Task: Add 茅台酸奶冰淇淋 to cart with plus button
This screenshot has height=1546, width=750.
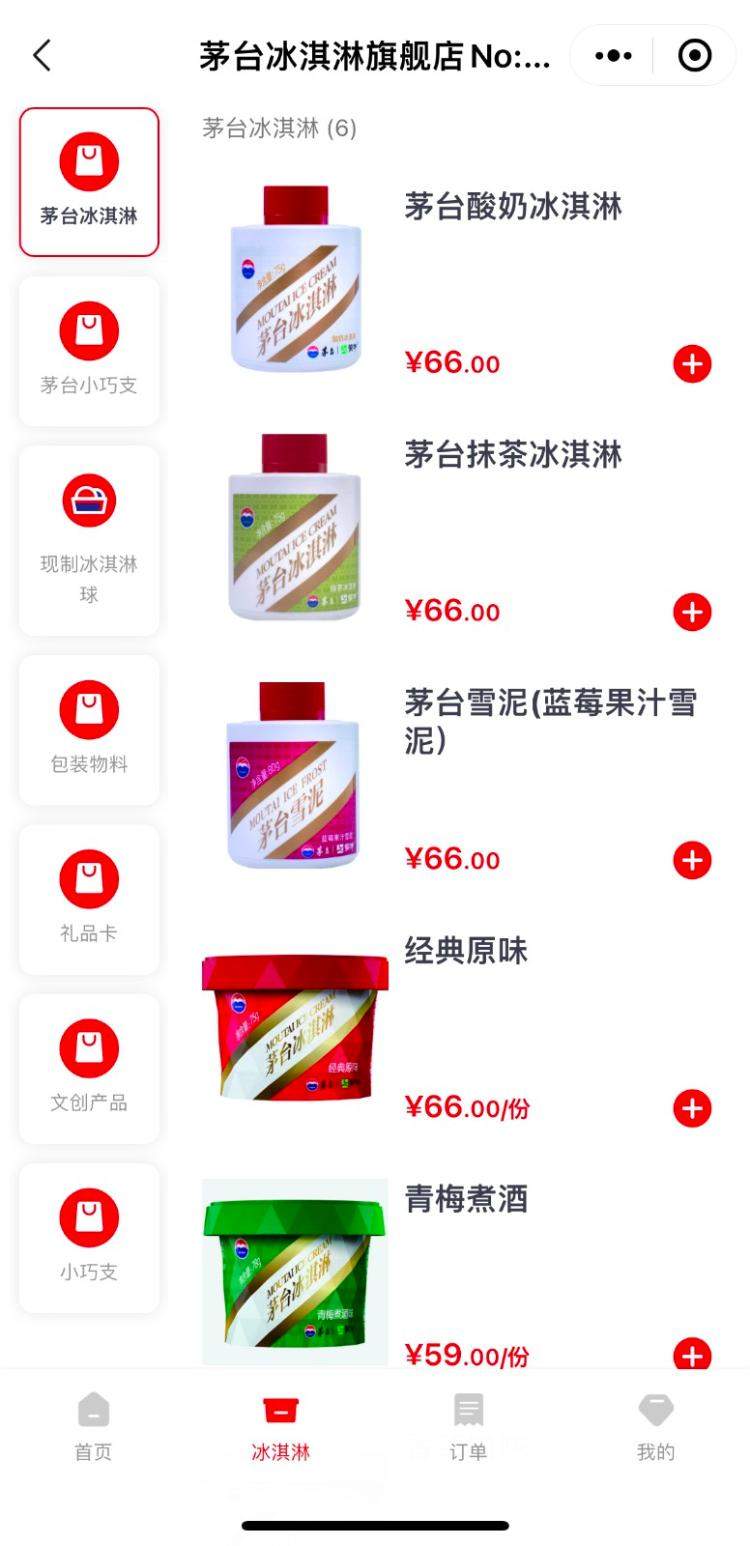Action: [692, 365]
